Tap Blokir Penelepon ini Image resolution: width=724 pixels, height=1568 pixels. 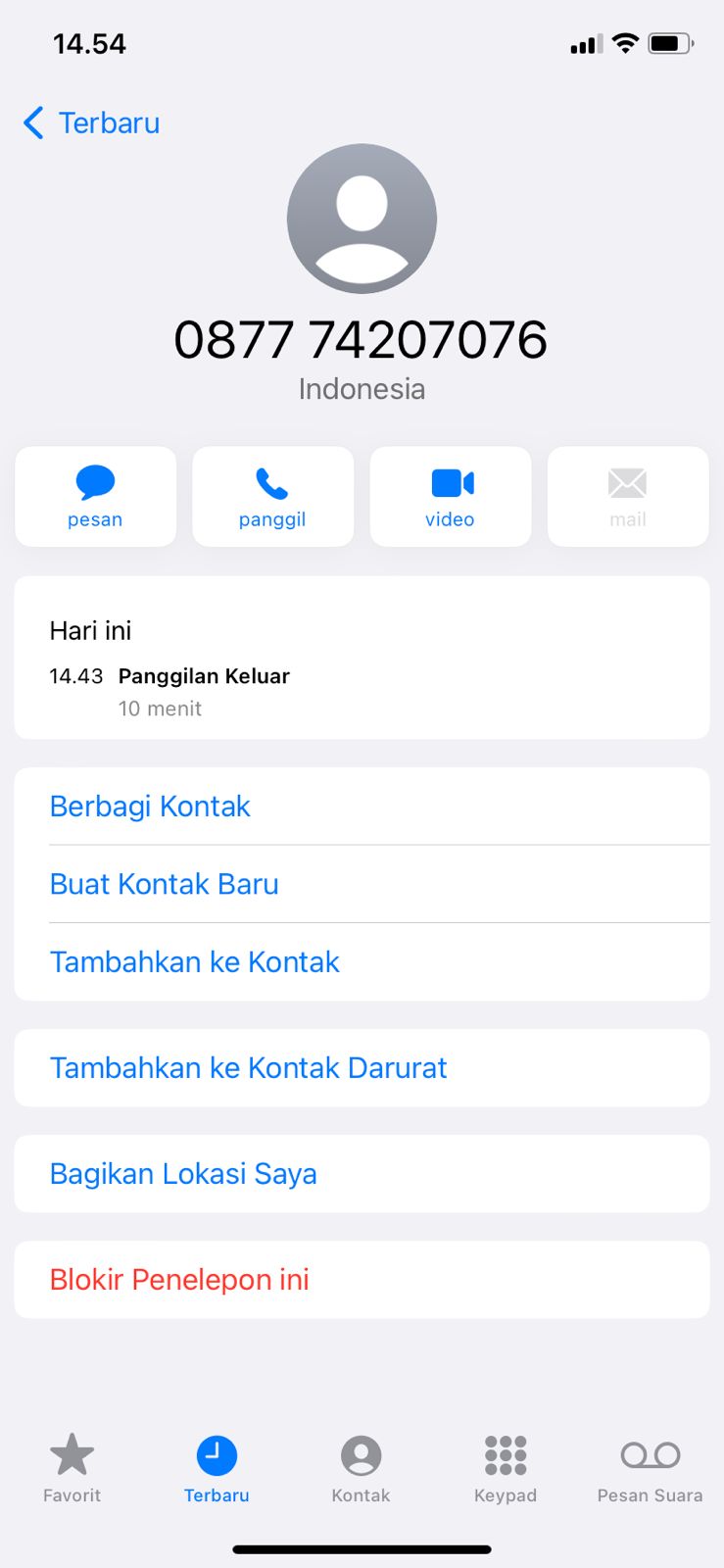pos(178,1279)
